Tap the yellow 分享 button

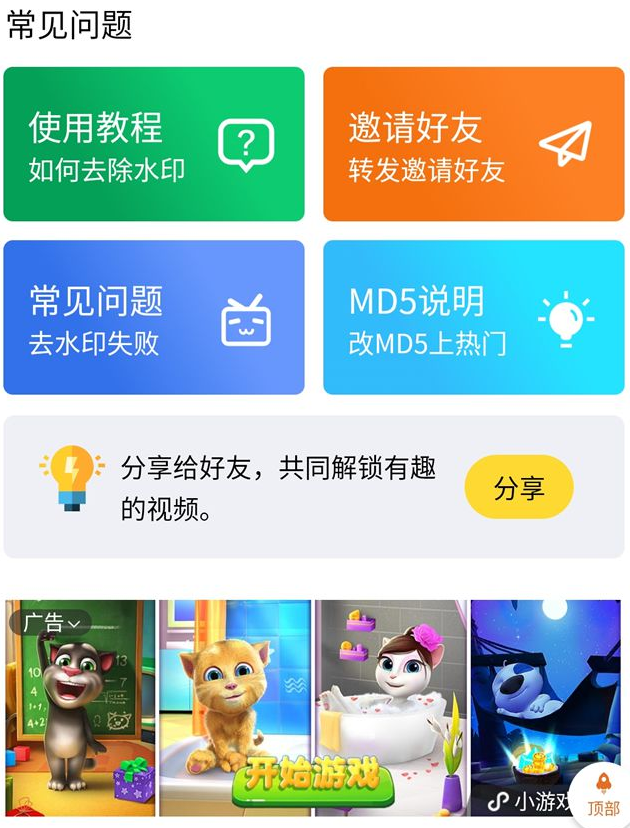pyautogui.click(x=518, y=487)
